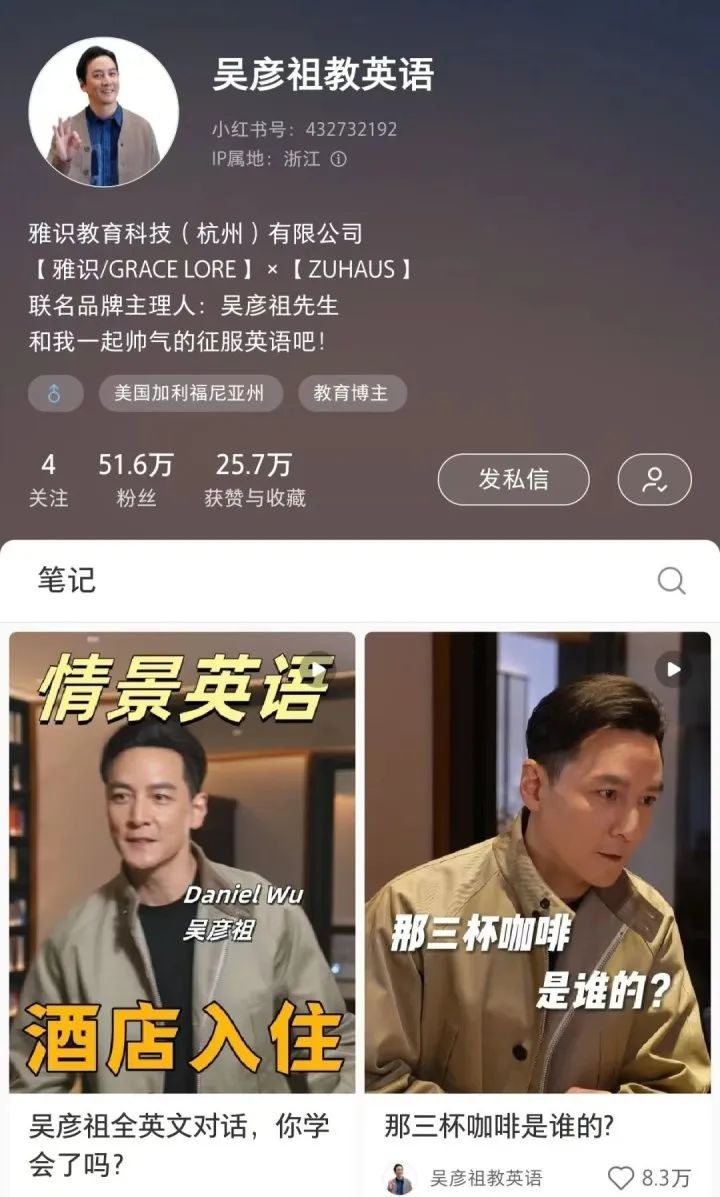720x1197 pixels.
Task: Click the 发私信 button to message
Action: pos(513,479)
